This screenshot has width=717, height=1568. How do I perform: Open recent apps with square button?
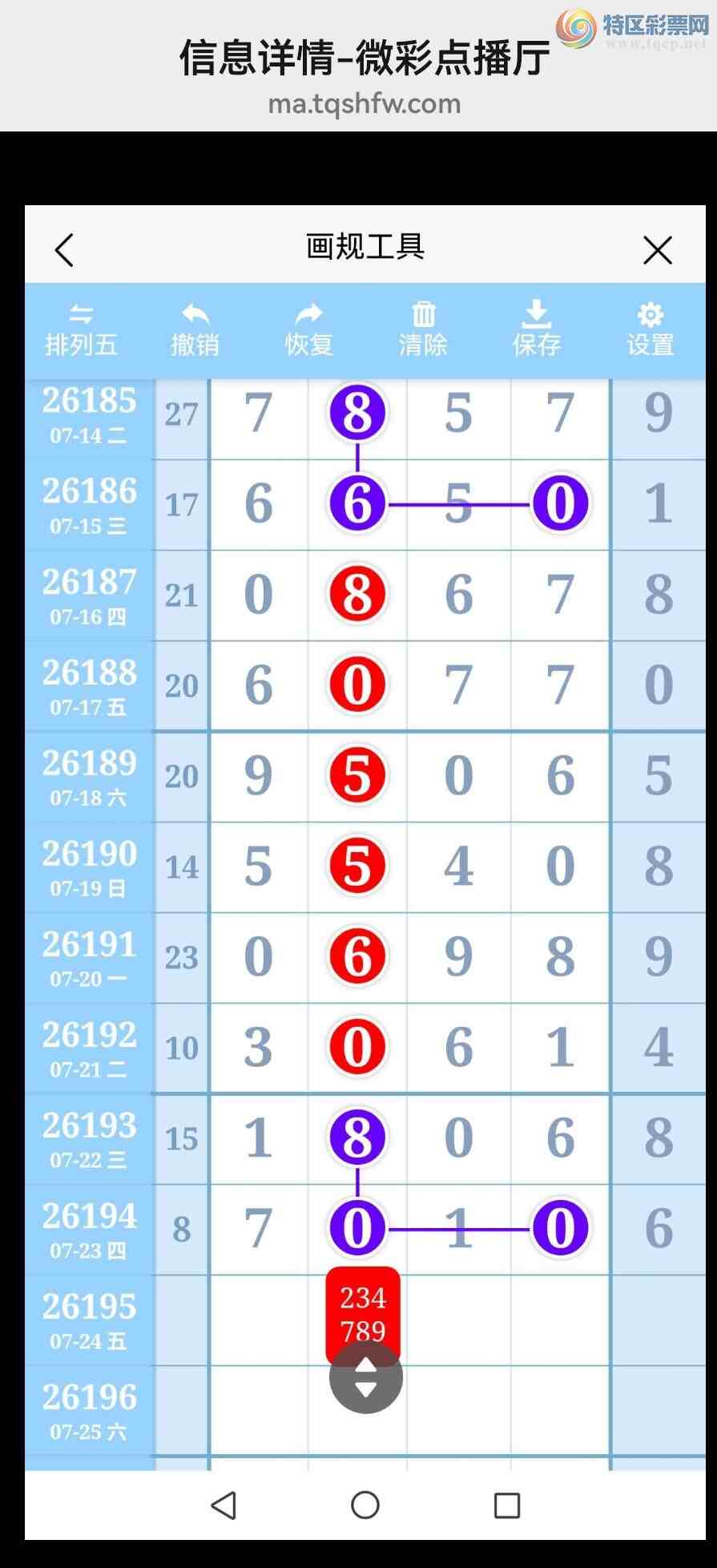pyautogui.click(x=507, y=1505)
